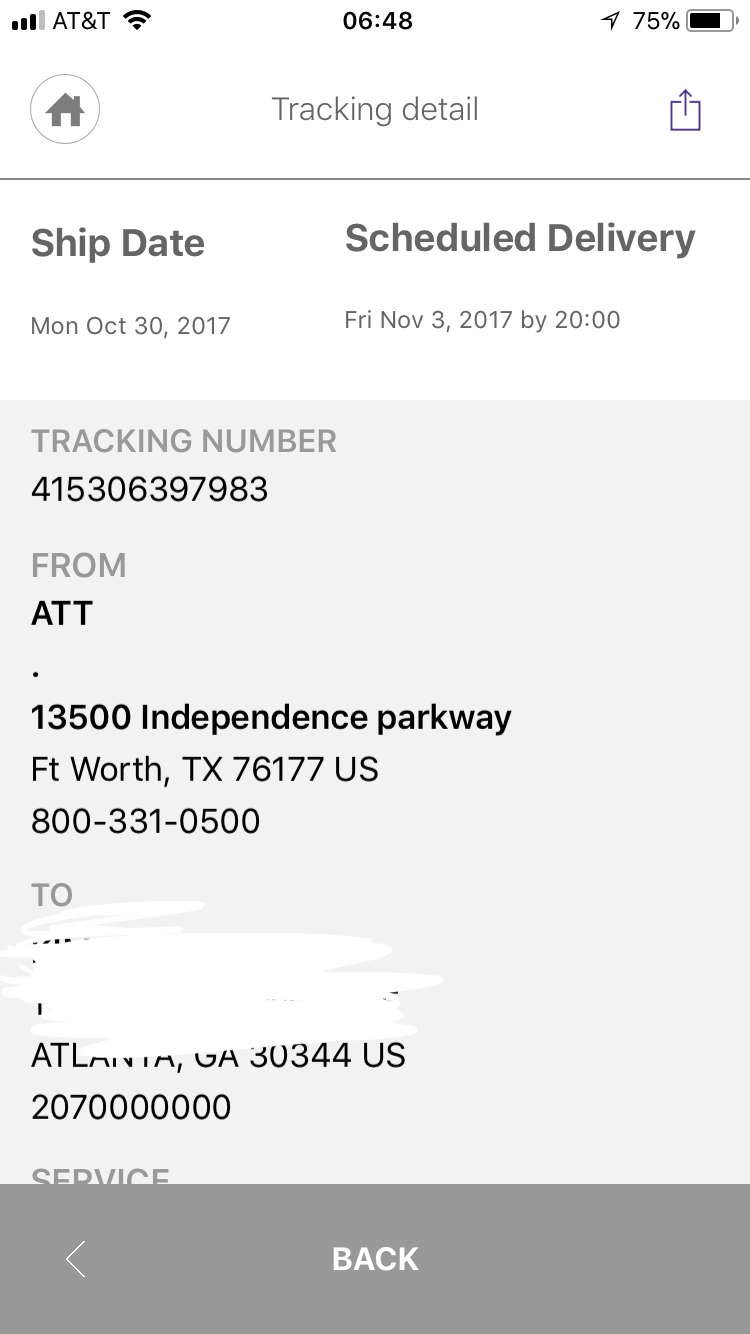
Task: Tap the BACK button
Action: tap(375, 1258)
